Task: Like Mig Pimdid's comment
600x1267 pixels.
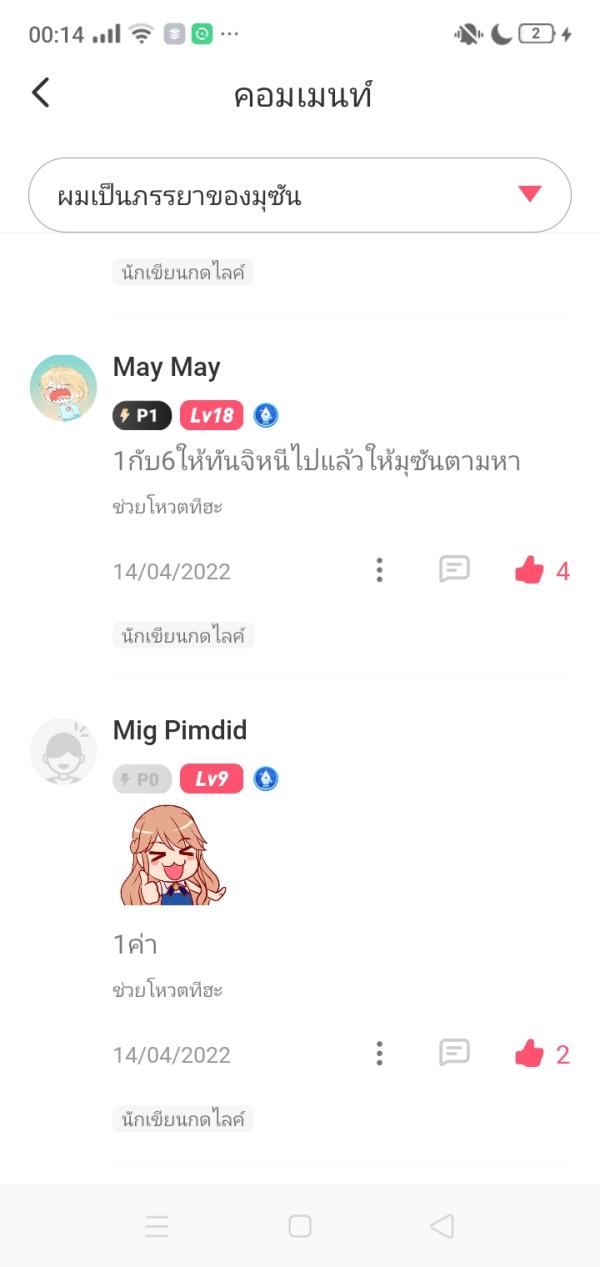Action: (x=530, y=1054)
